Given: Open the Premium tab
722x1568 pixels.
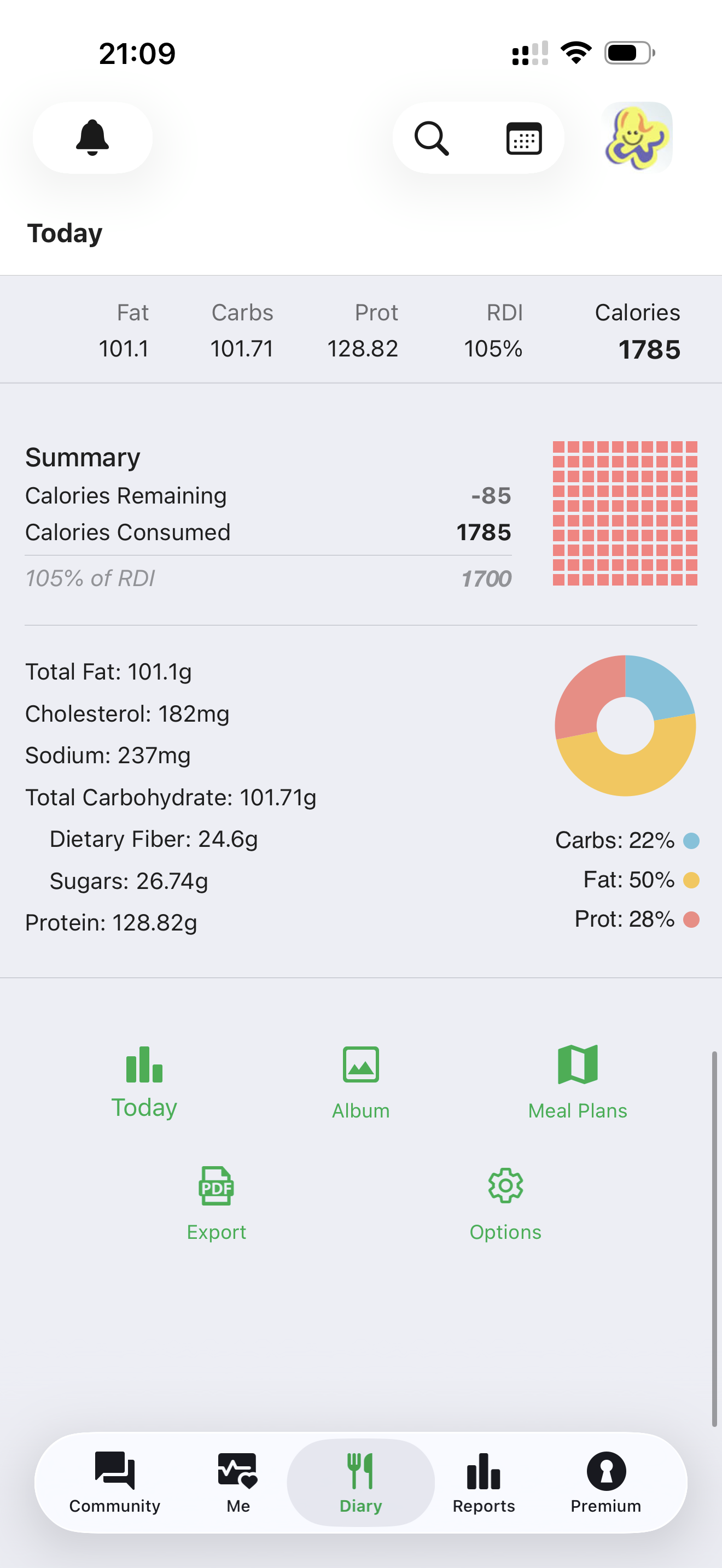Looking at the screenshot, I should (607, 1482).
